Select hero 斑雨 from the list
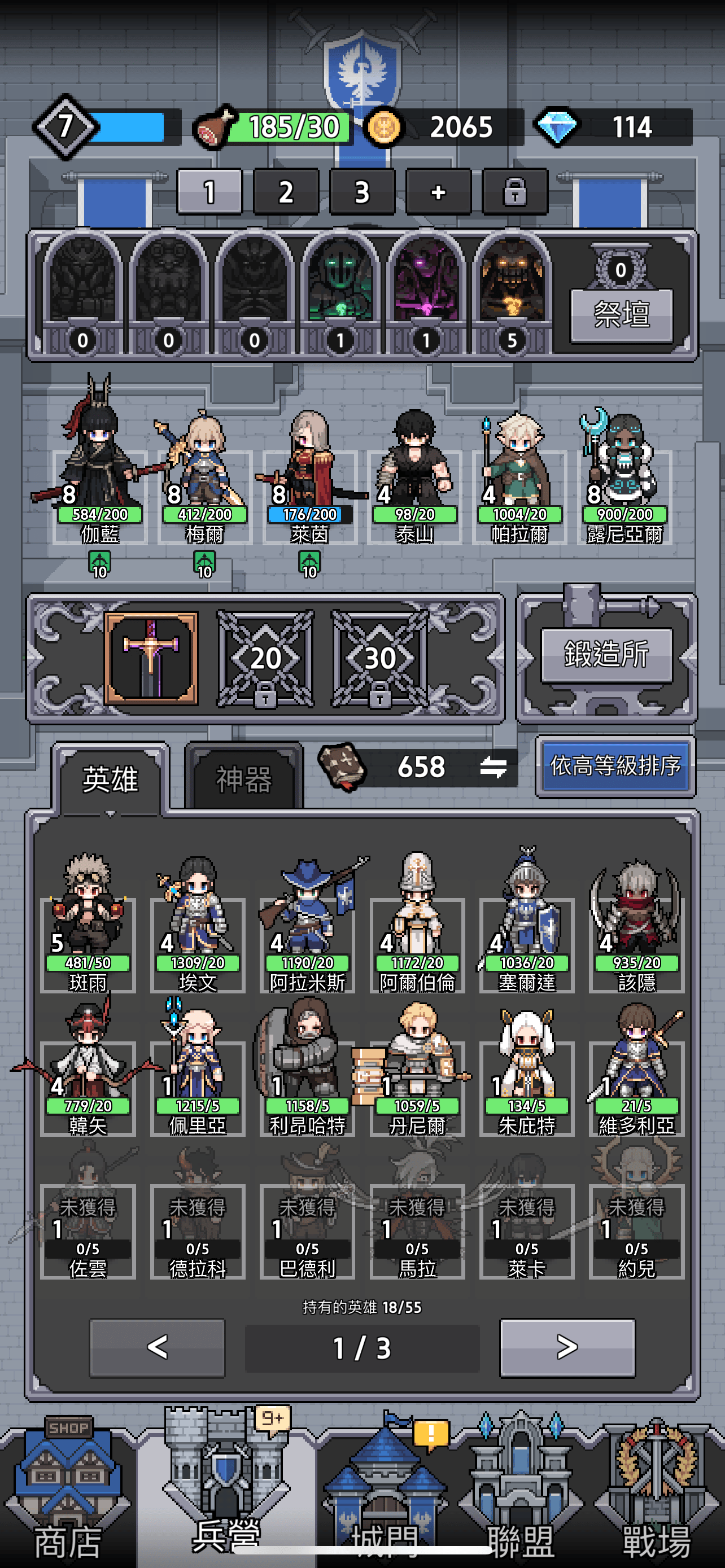This screenshot has width=725, height=1568. point(88,923)
